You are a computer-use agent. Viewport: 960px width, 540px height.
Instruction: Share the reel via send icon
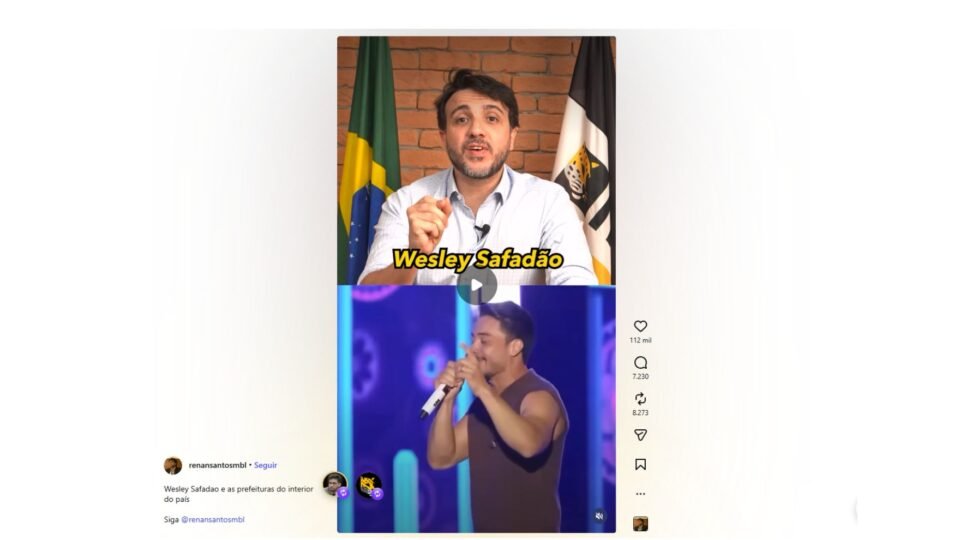tap(640, 435)
